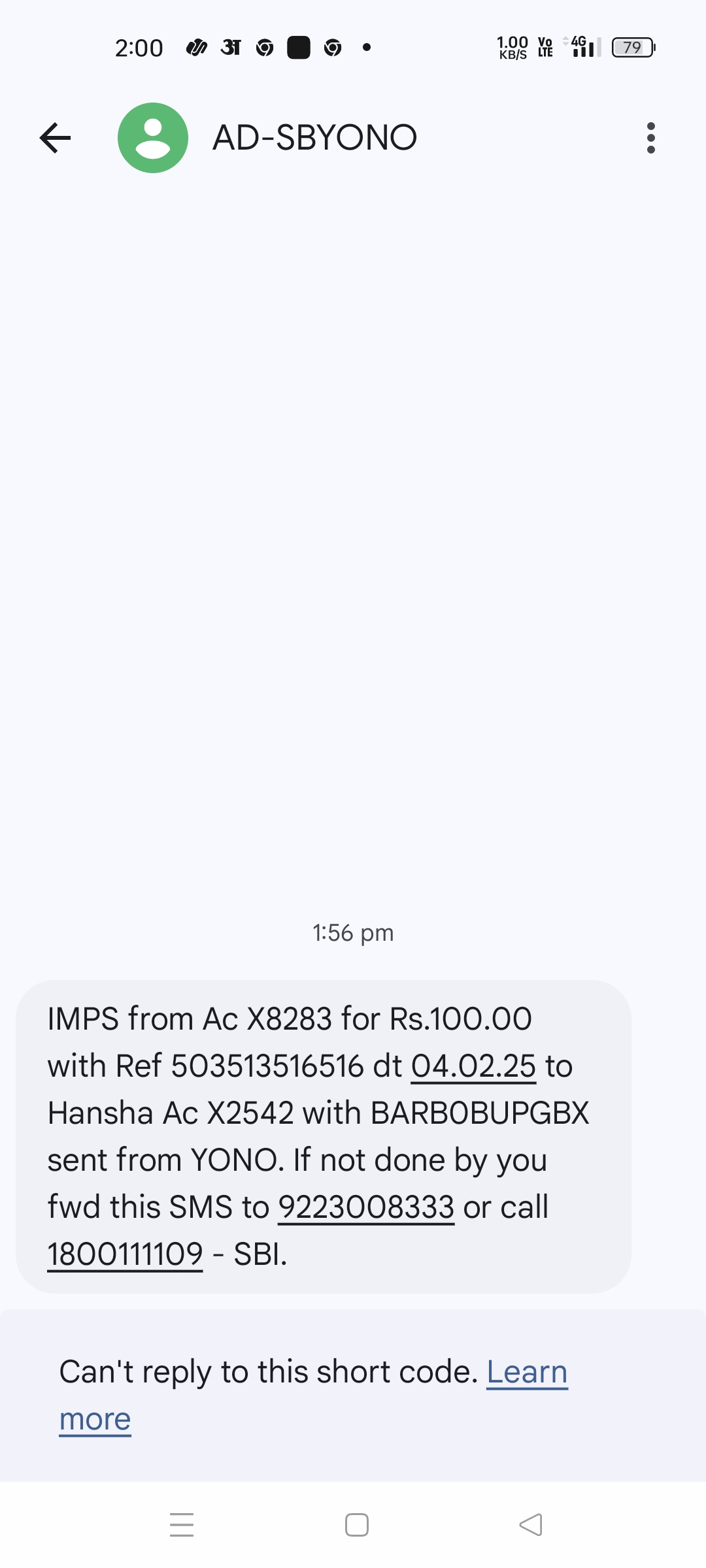Open the three-dot overflow menu
Screen dimensions: 706x1568
click(x=650, y=138)
